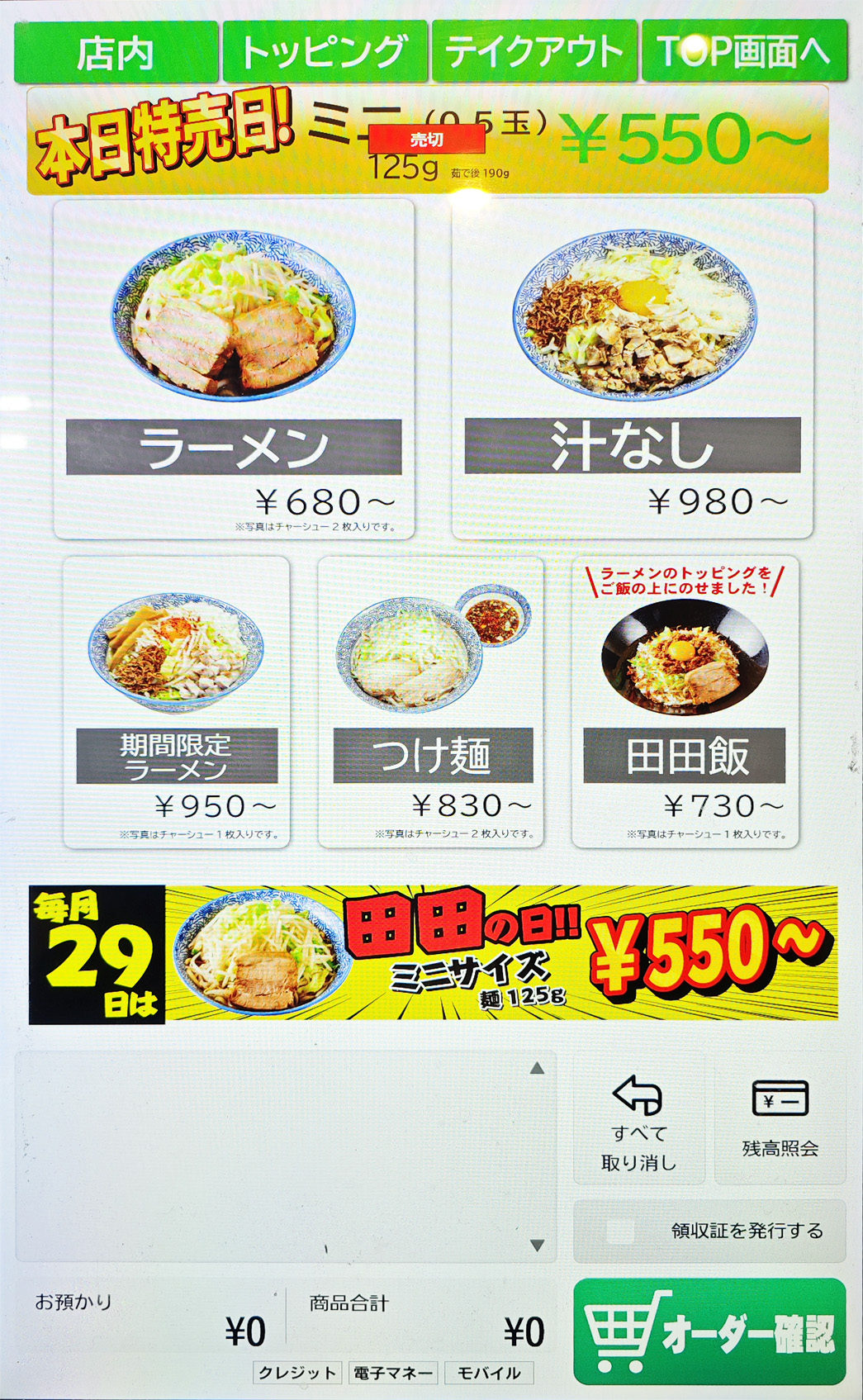
Task: Enable 領収証を発行する checkbox
Action: (x=621, y=1231)
